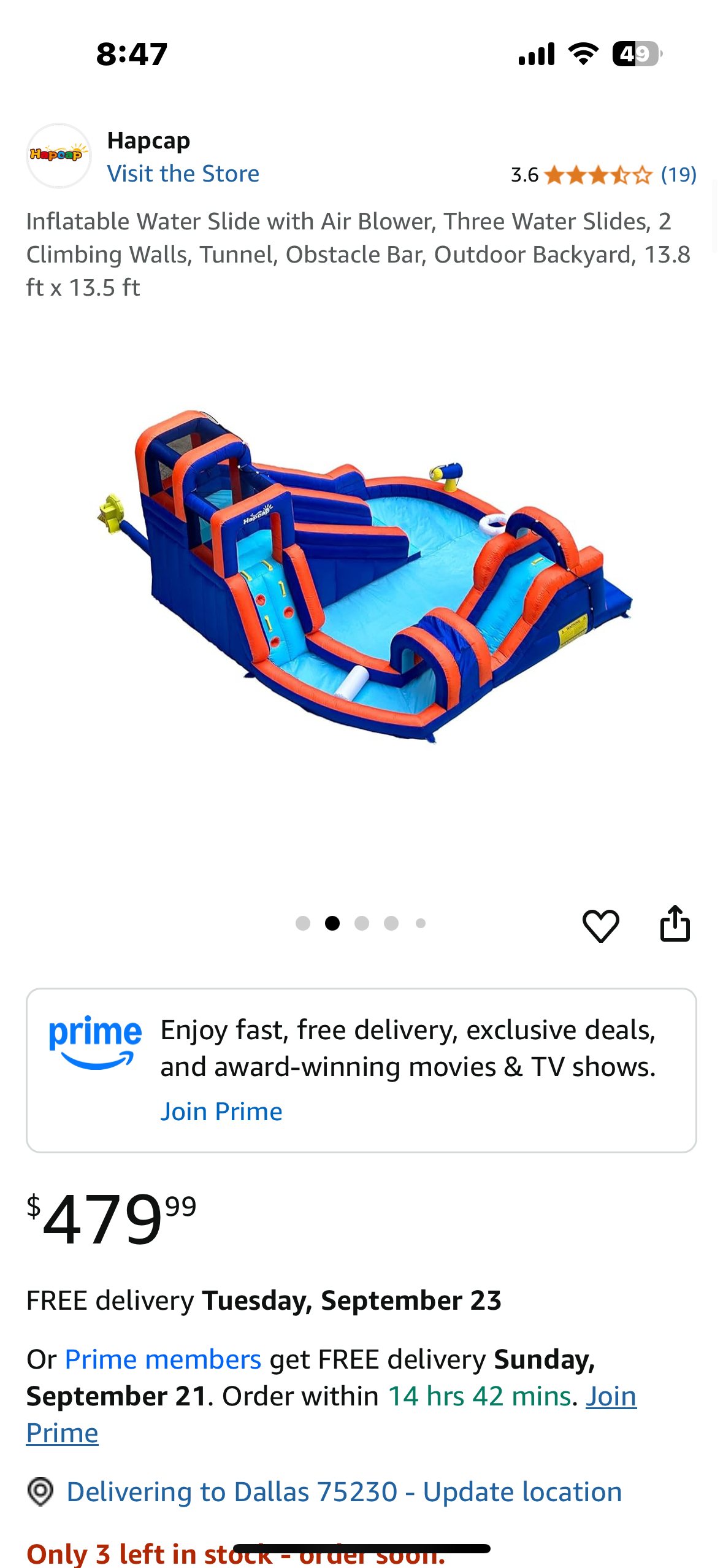Click Join Prime link in Prime banner

pyautogui.click(x=221, y=1110)
